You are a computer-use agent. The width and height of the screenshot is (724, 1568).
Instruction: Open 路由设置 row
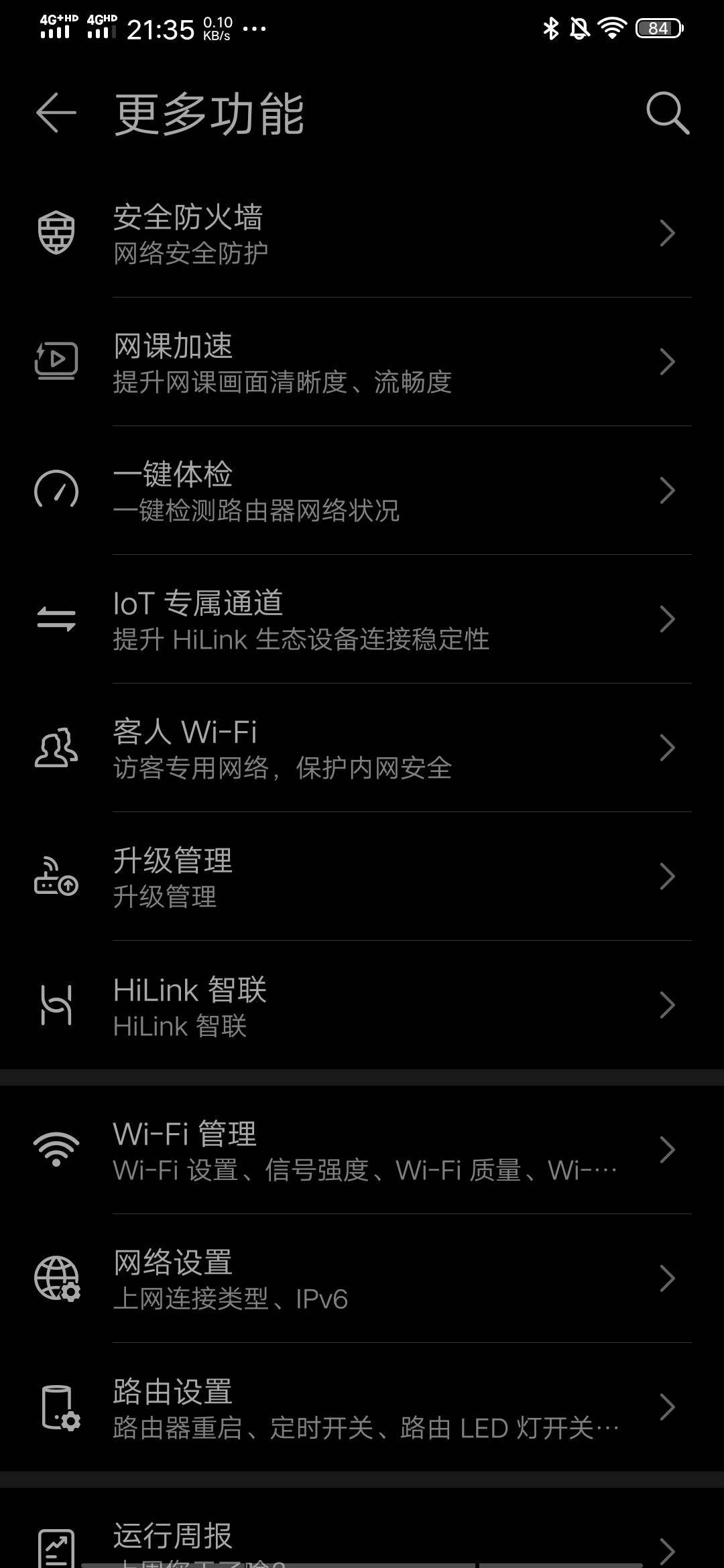(362, 1407)
